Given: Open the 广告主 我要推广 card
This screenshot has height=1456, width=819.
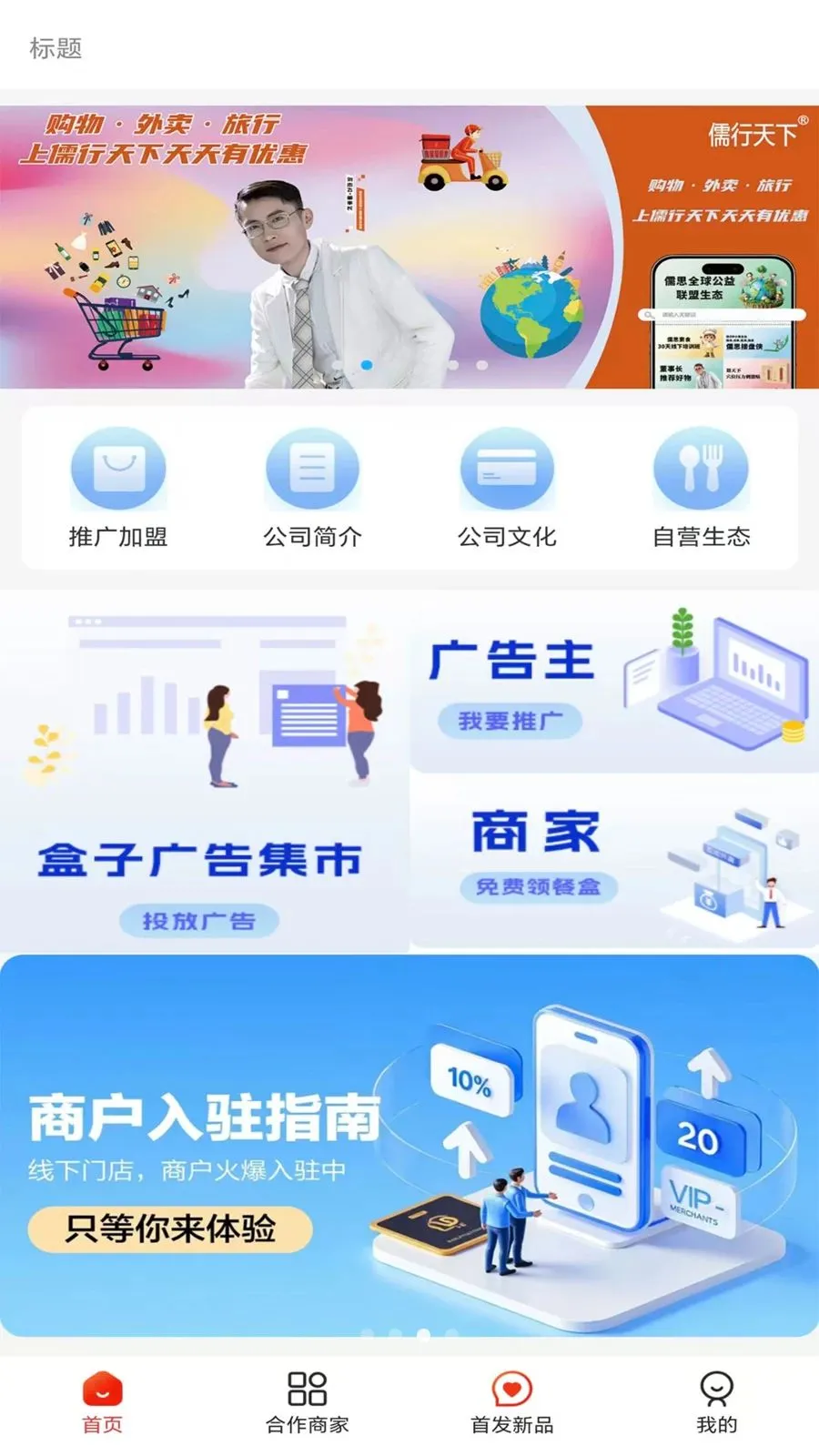Looking at the screenshot, I should 613,684.
